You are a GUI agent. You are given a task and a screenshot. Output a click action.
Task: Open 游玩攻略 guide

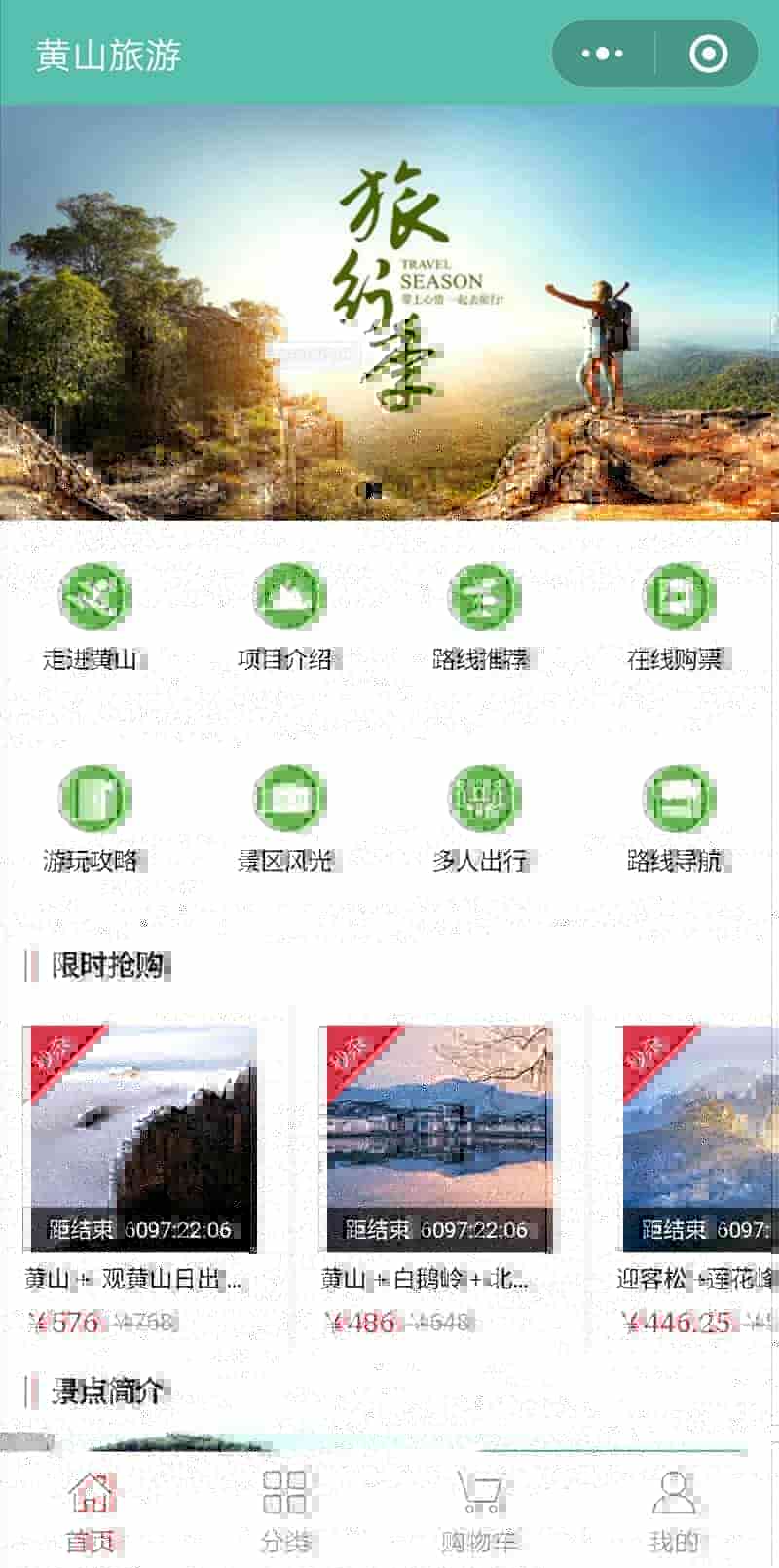point(94,816)
